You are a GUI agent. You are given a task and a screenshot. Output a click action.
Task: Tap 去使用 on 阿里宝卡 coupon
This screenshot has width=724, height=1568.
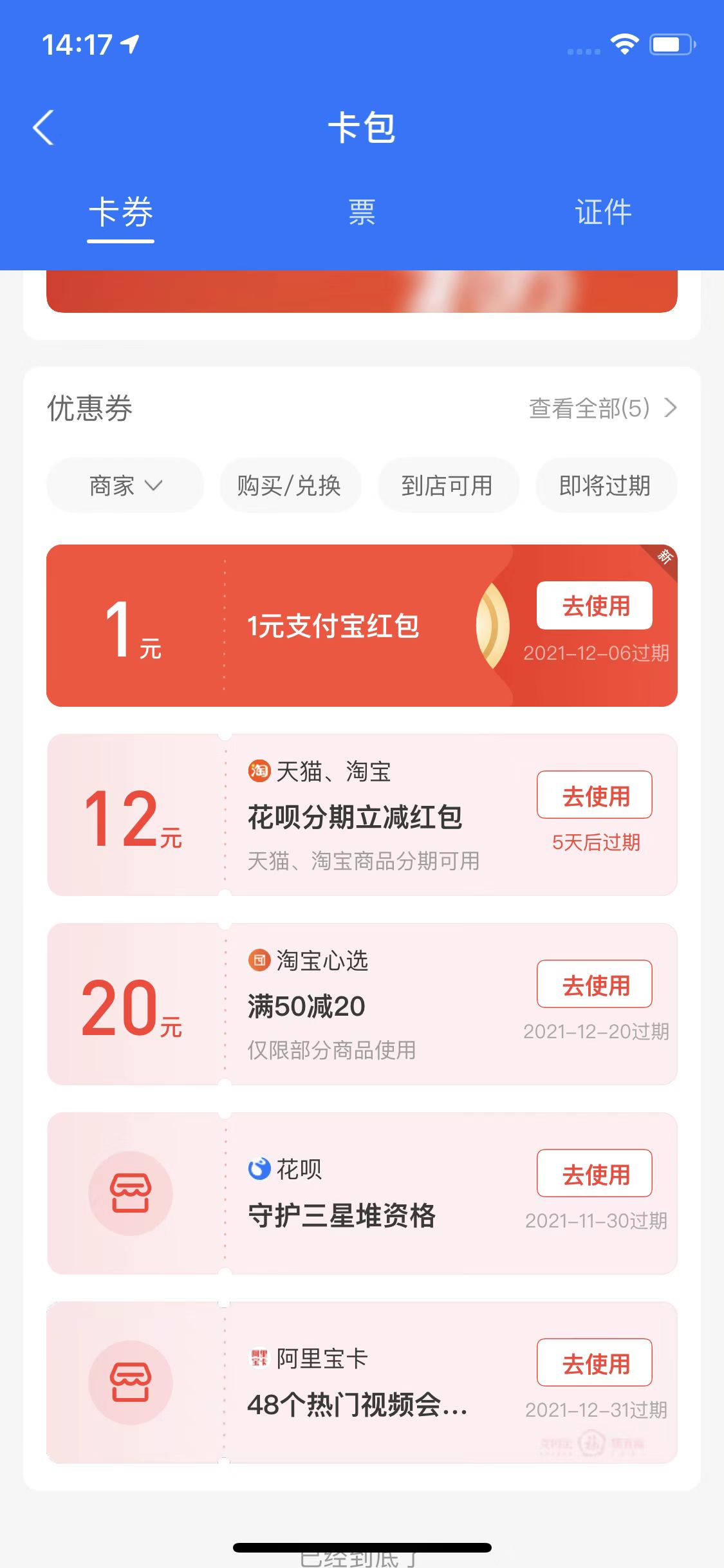tap(595, 1363)
